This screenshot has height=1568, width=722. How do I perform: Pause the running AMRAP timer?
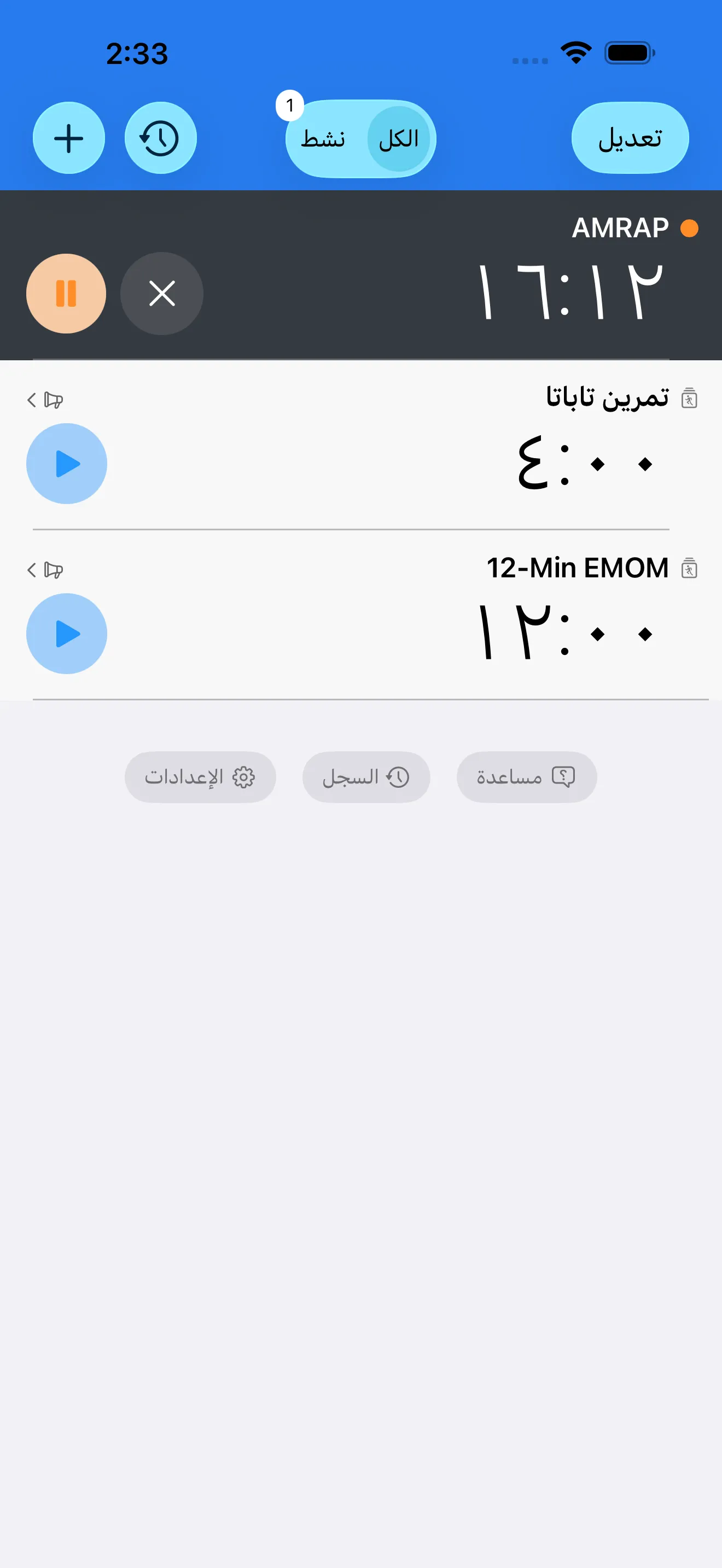point(66,294)
